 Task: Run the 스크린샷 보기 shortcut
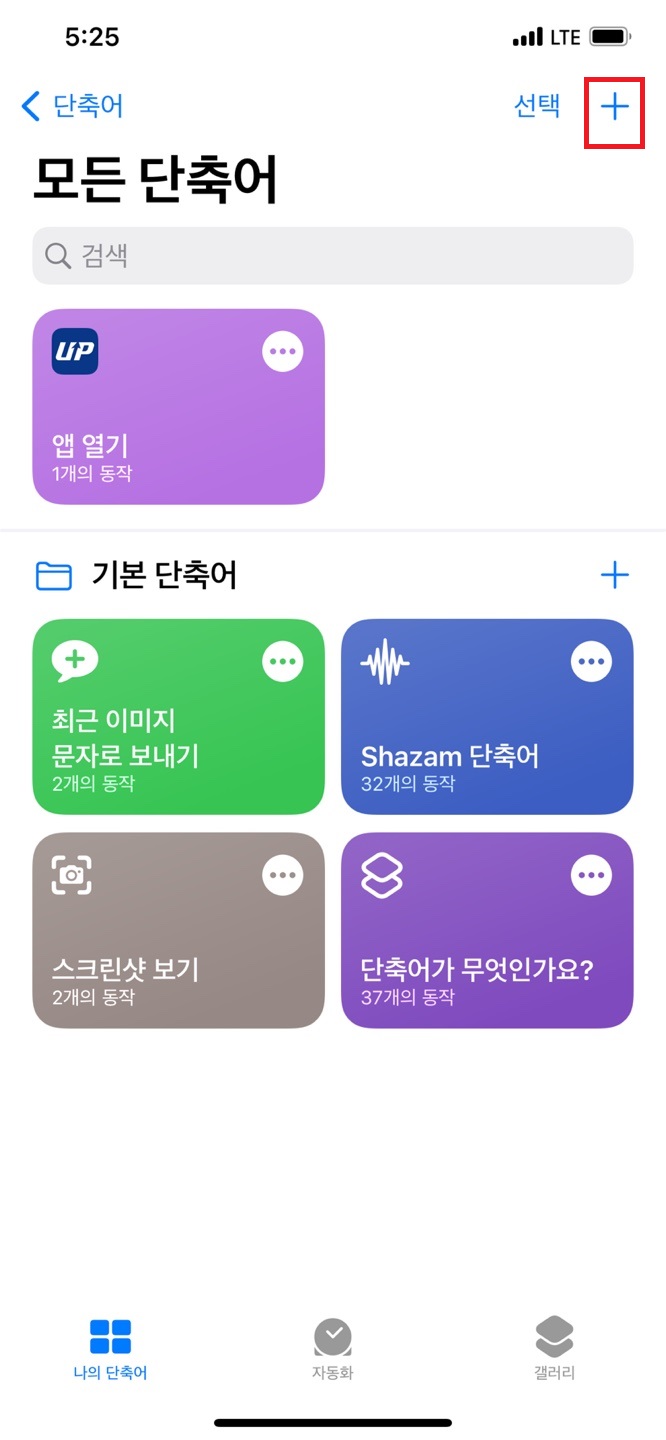(178, 930)
